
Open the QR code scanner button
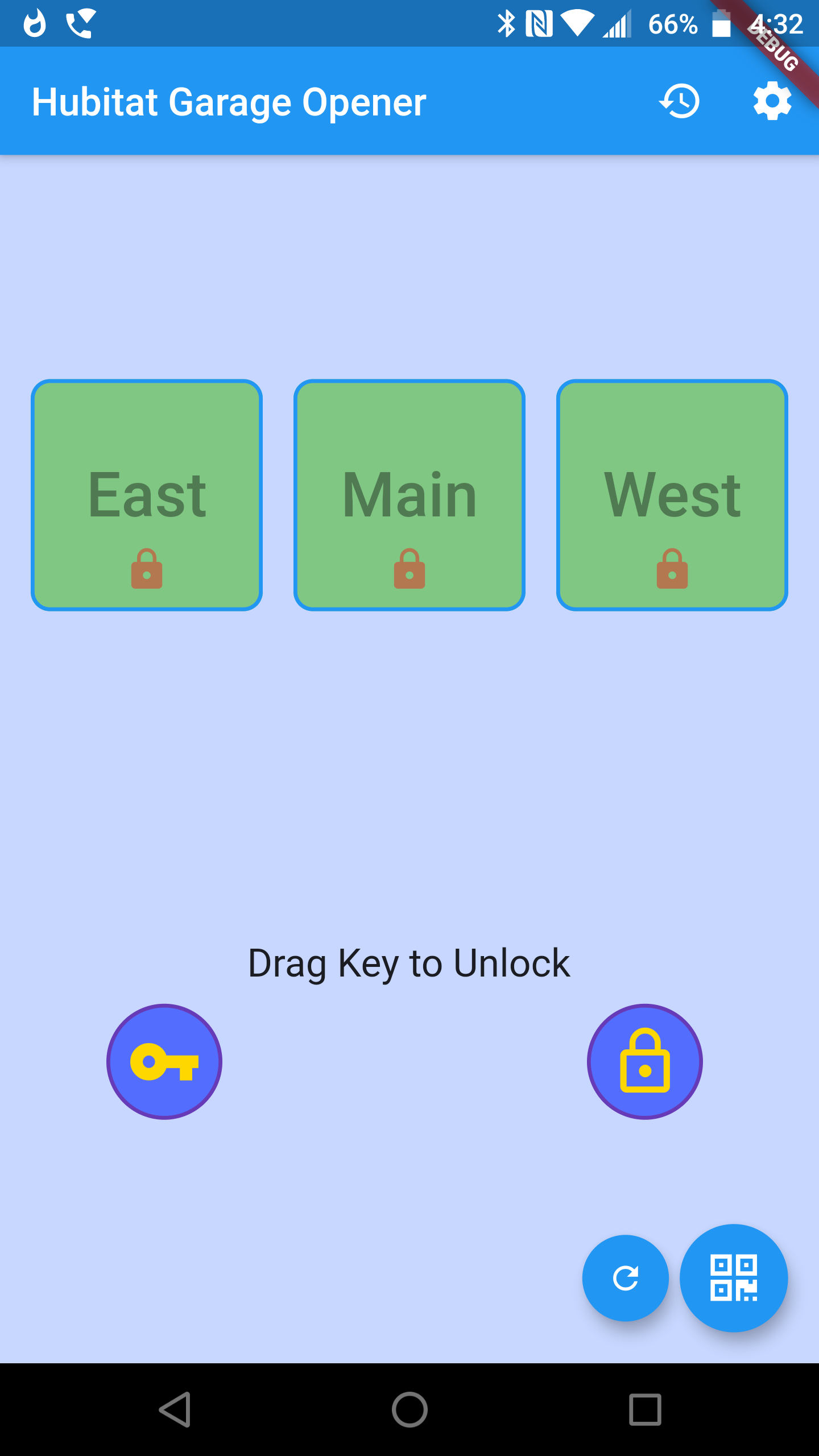coord(733,1278)
